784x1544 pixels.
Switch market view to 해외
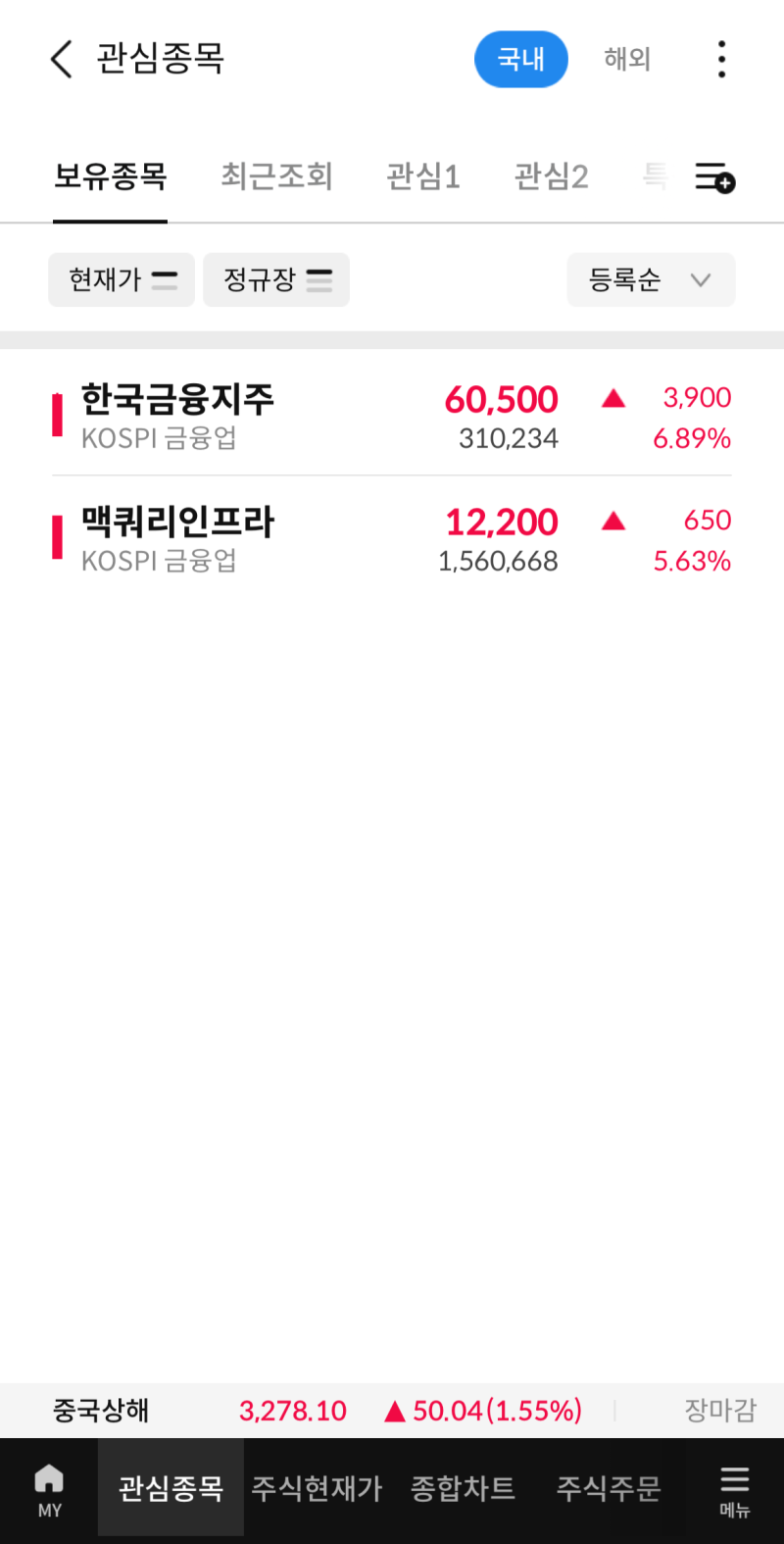(627, 59)
